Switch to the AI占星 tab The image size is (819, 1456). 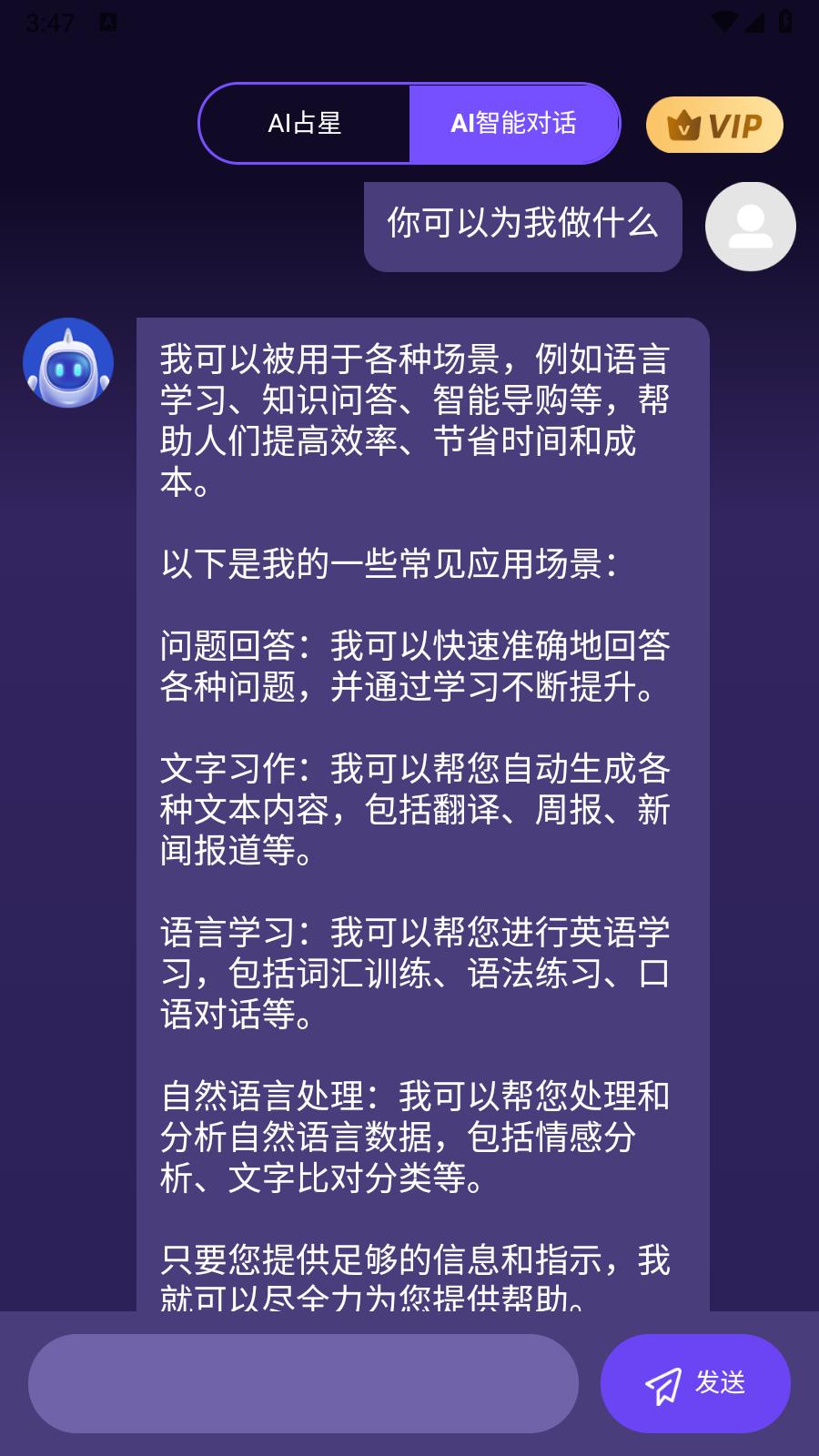click(x=305, y=124)
